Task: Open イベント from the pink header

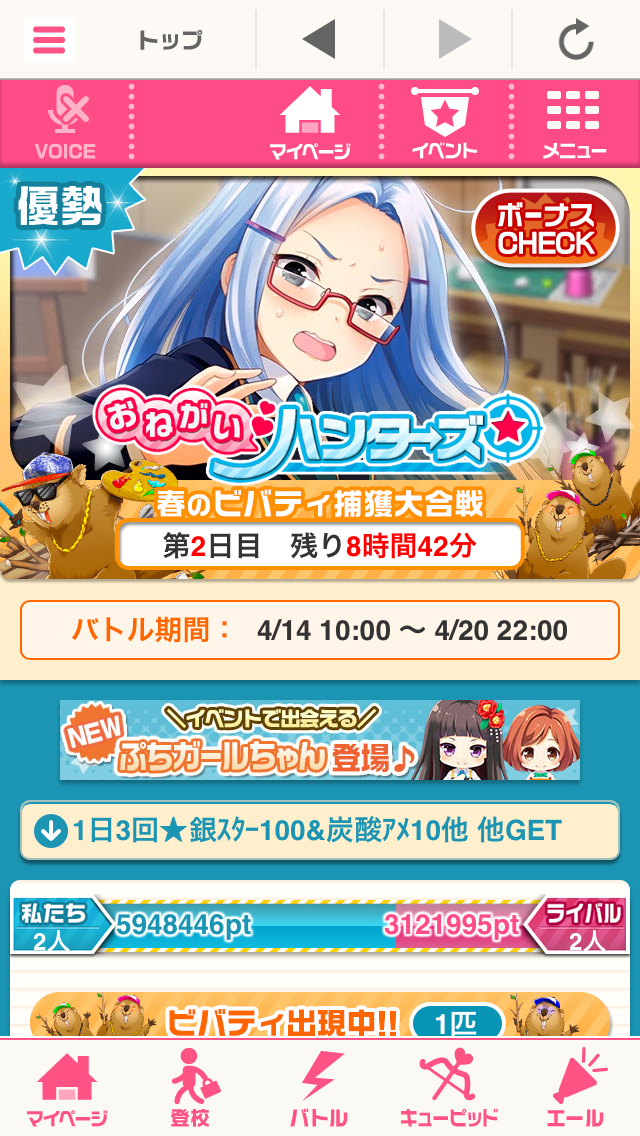Action: [x=444, y=124]
